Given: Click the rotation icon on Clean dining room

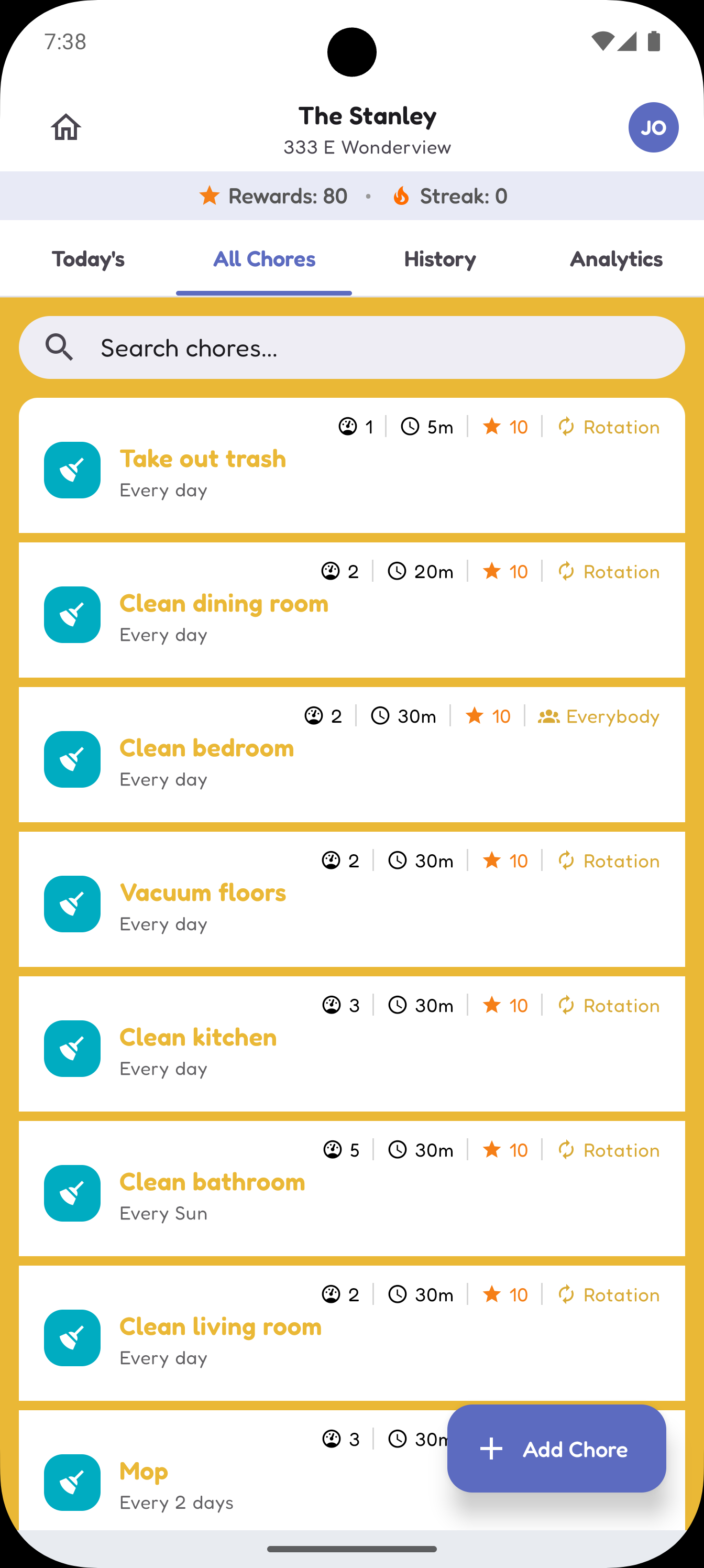Looking at the screenshot, I should pos(566,571).
